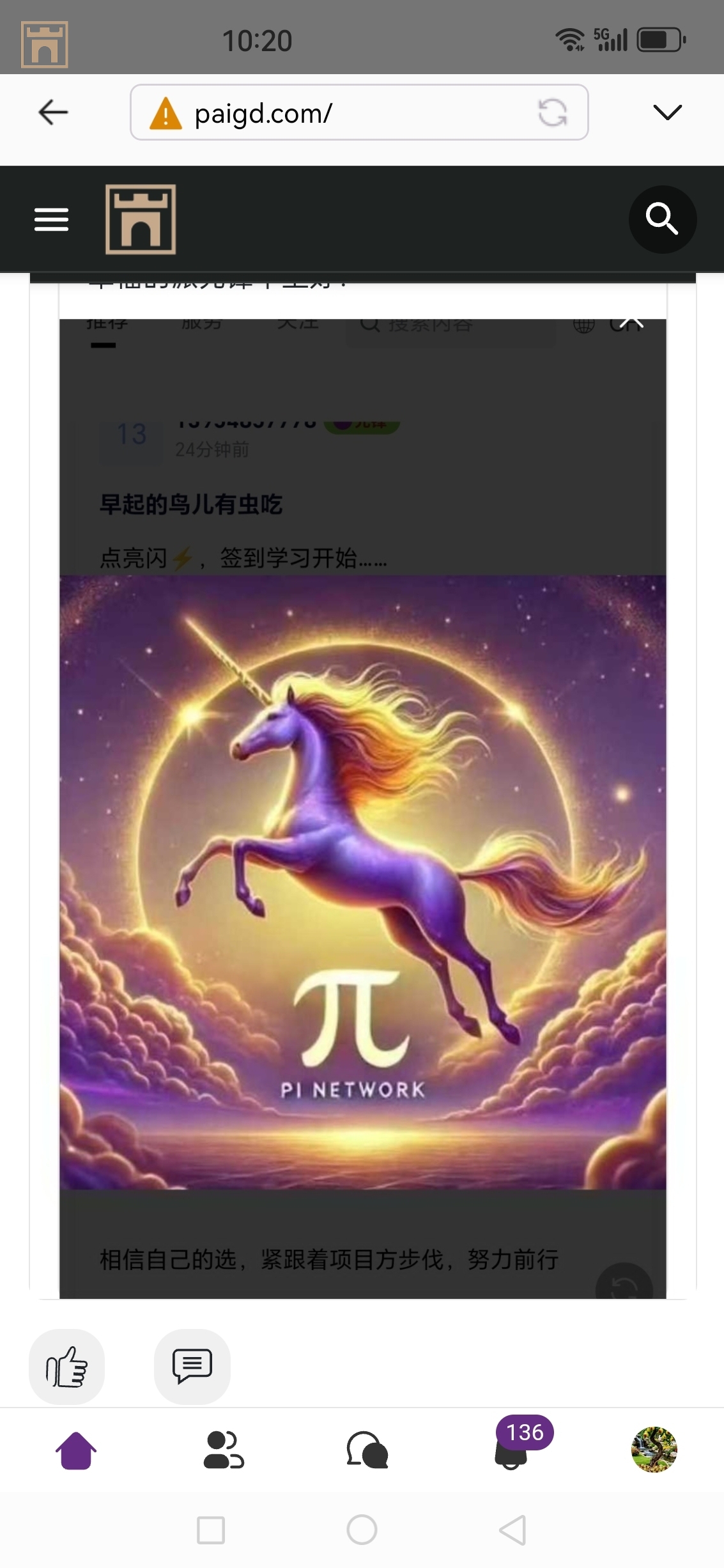724x1568 pixels.
Task: Open the hamburger menu
Action: coord(52,219)
